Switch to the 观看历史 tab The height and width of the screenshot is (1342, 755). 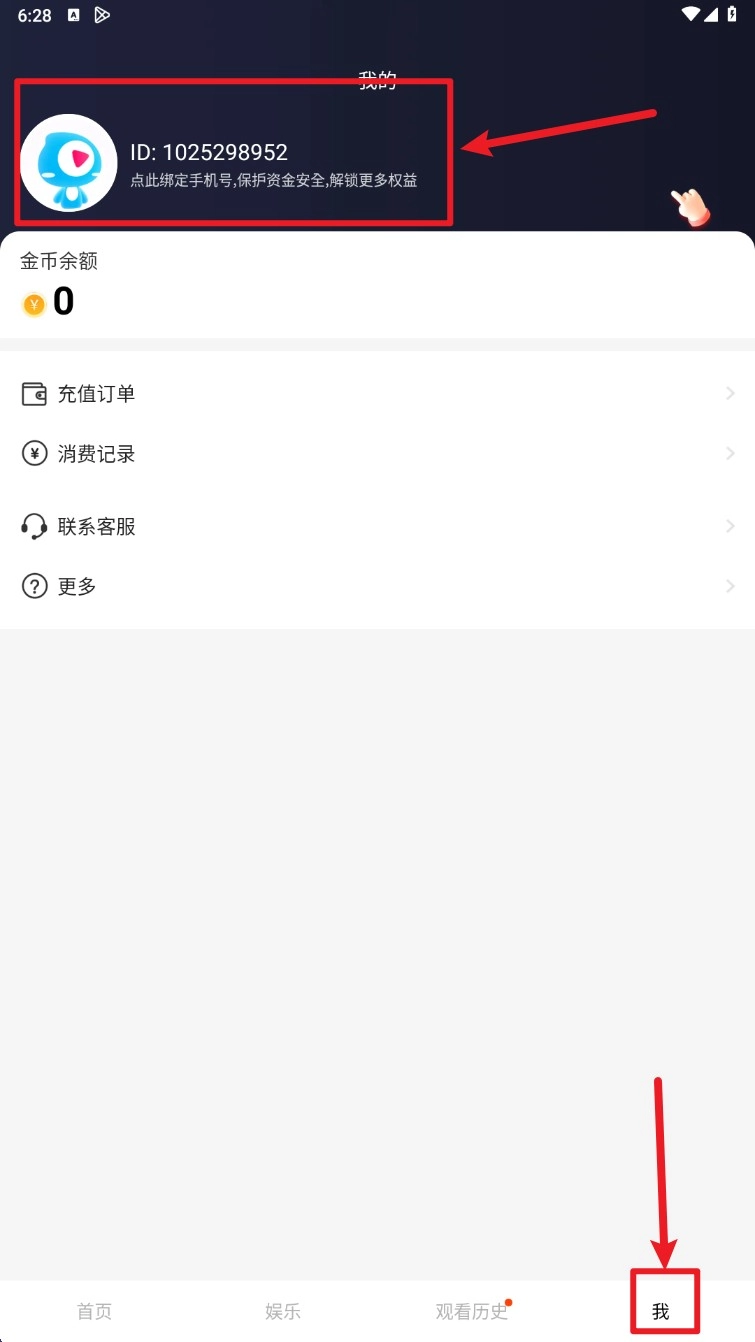click(472, 1311)
